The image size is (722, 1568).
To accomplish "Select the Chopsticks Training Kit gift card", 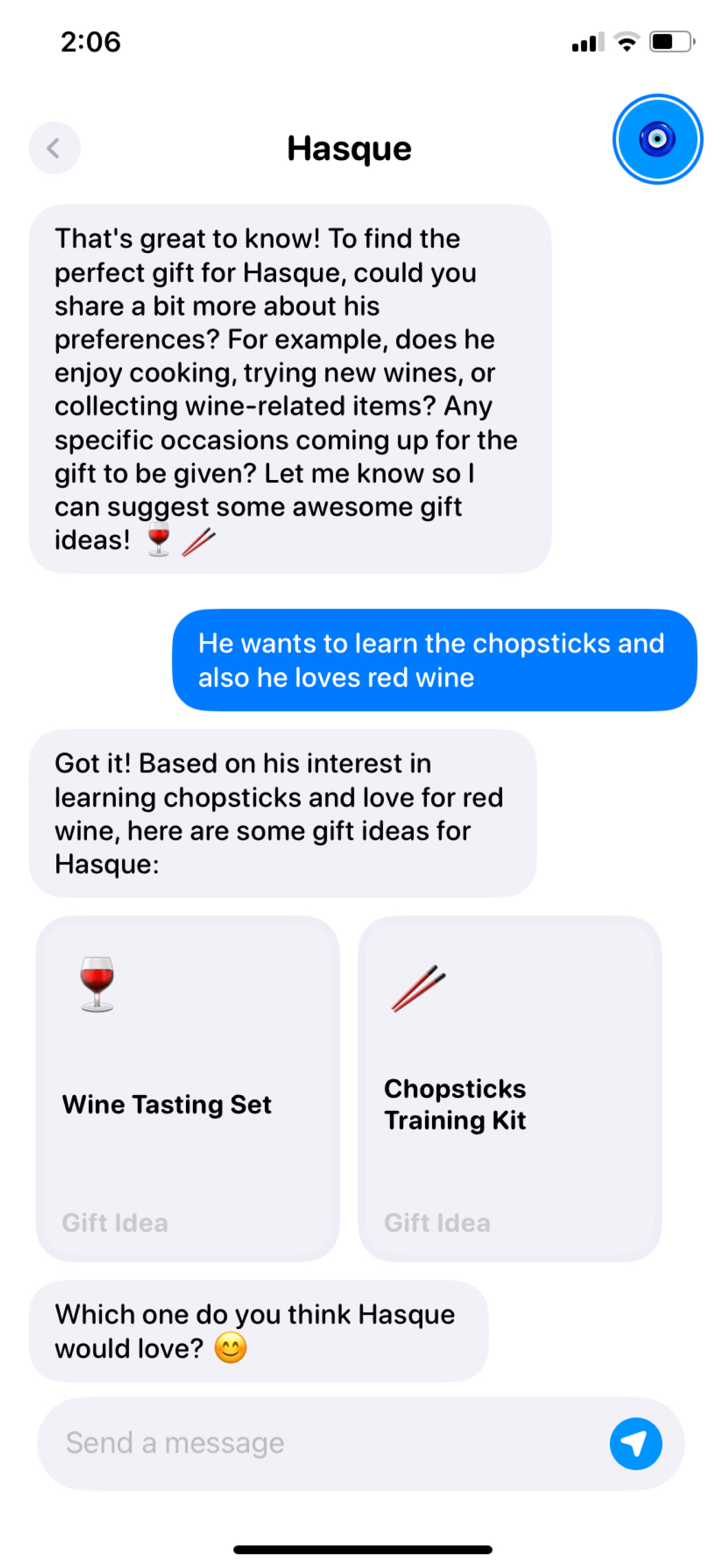I will pyautogui.click(x=509, y=1089).
